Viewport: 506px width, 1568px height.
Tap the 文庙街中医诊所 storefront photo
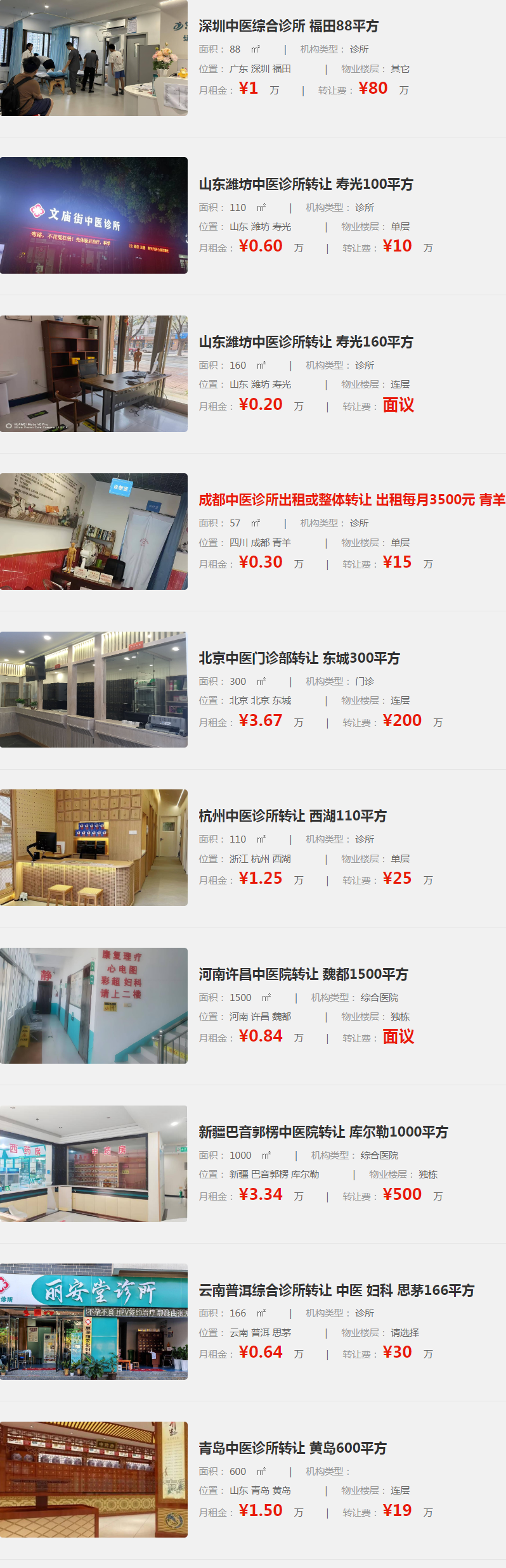(x=94, y=215)
